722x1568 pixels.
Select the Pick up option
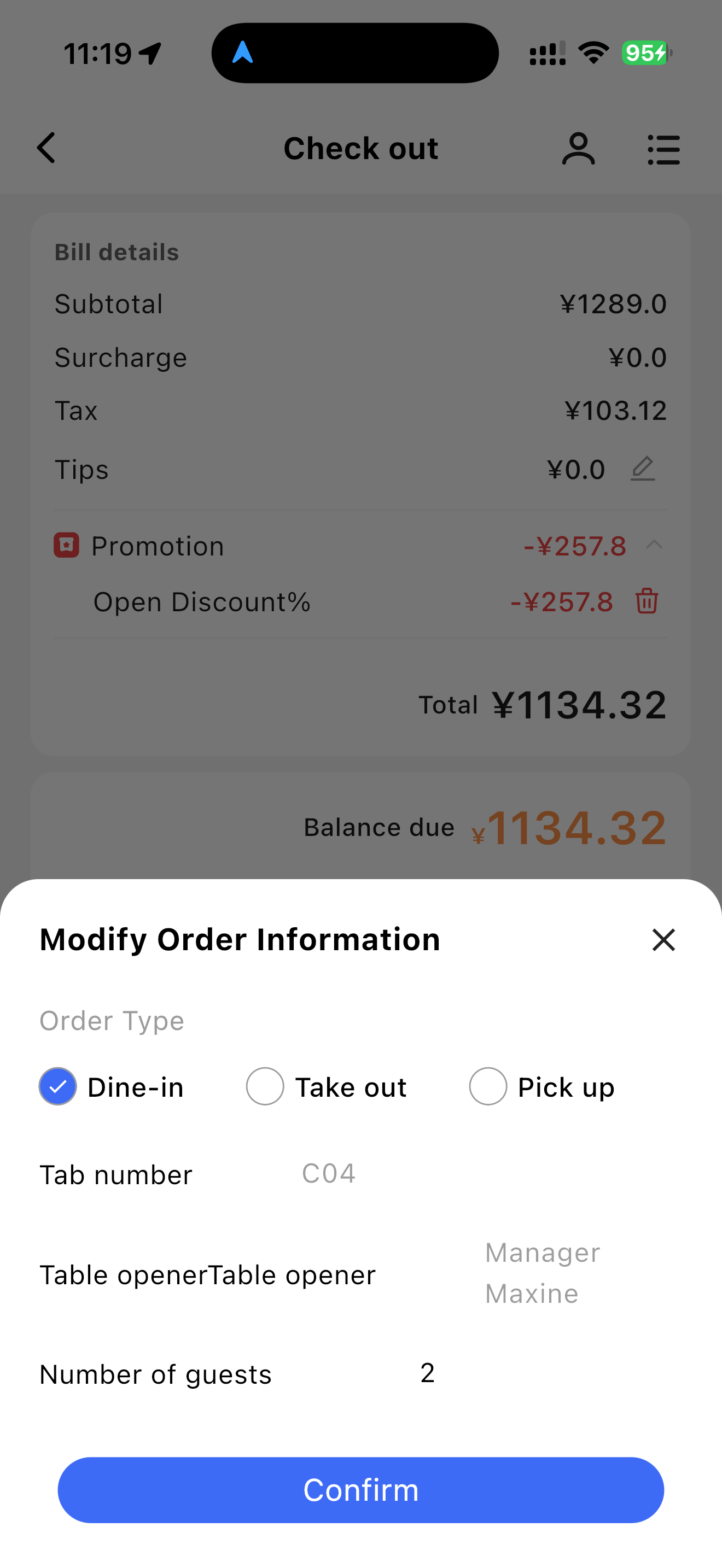pos(488,1086)
